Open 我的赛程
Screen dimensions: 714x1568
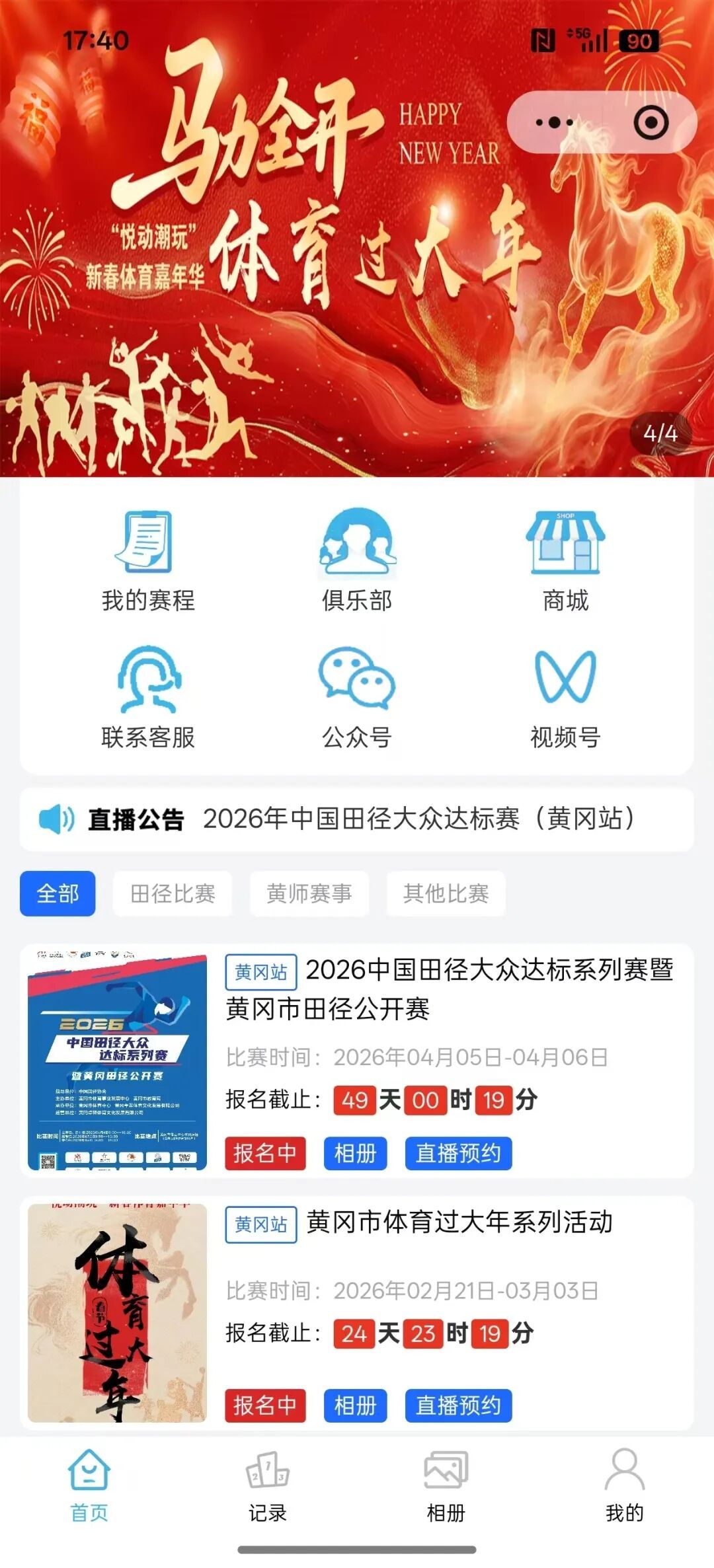tap(148, 560)
